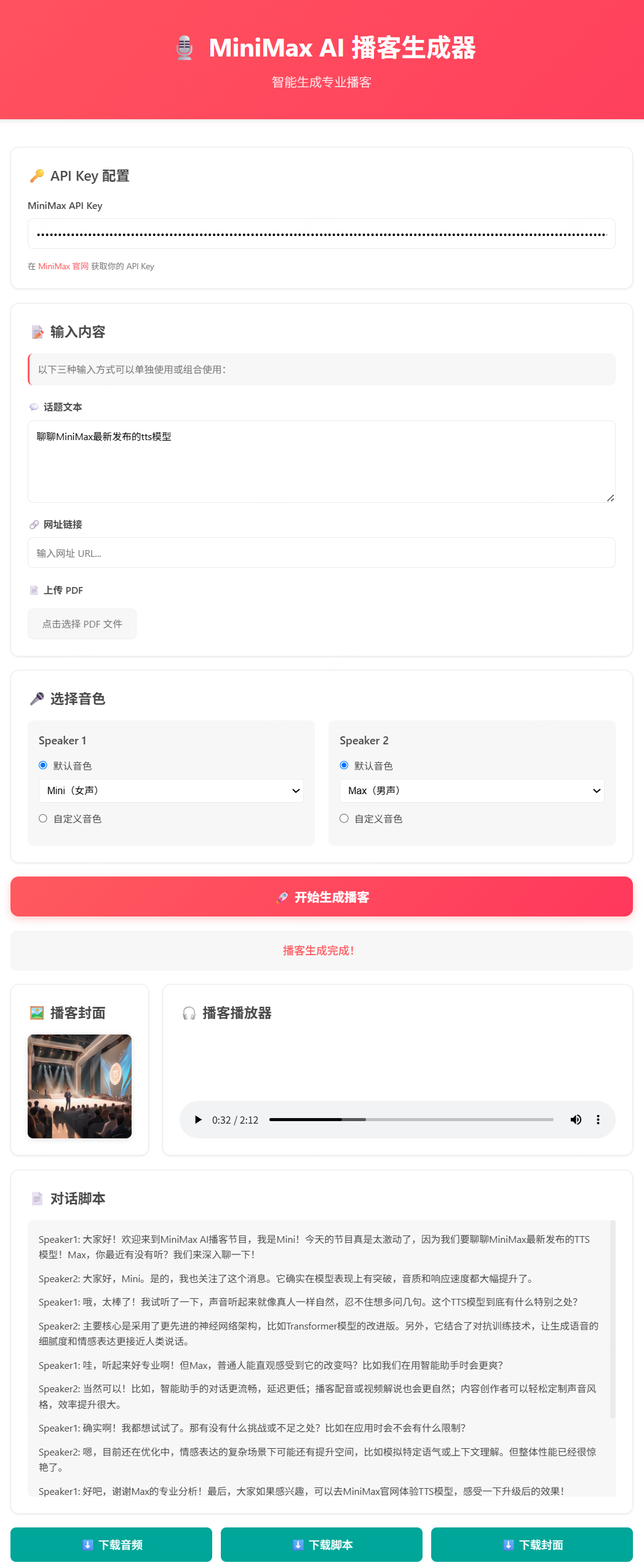Seek within the audio progress bar
The height and width of the screenshot is (1568, 644).
coord(411,1119)
